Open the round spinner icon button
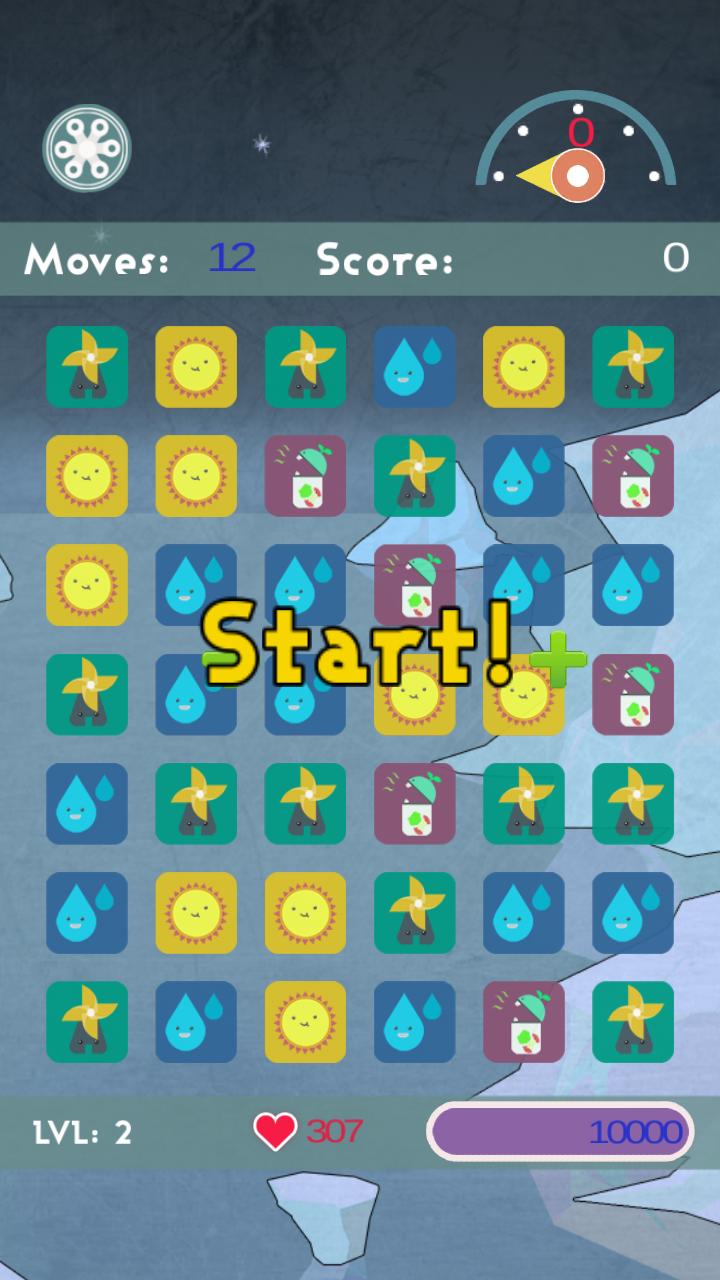 pos(87,148)
